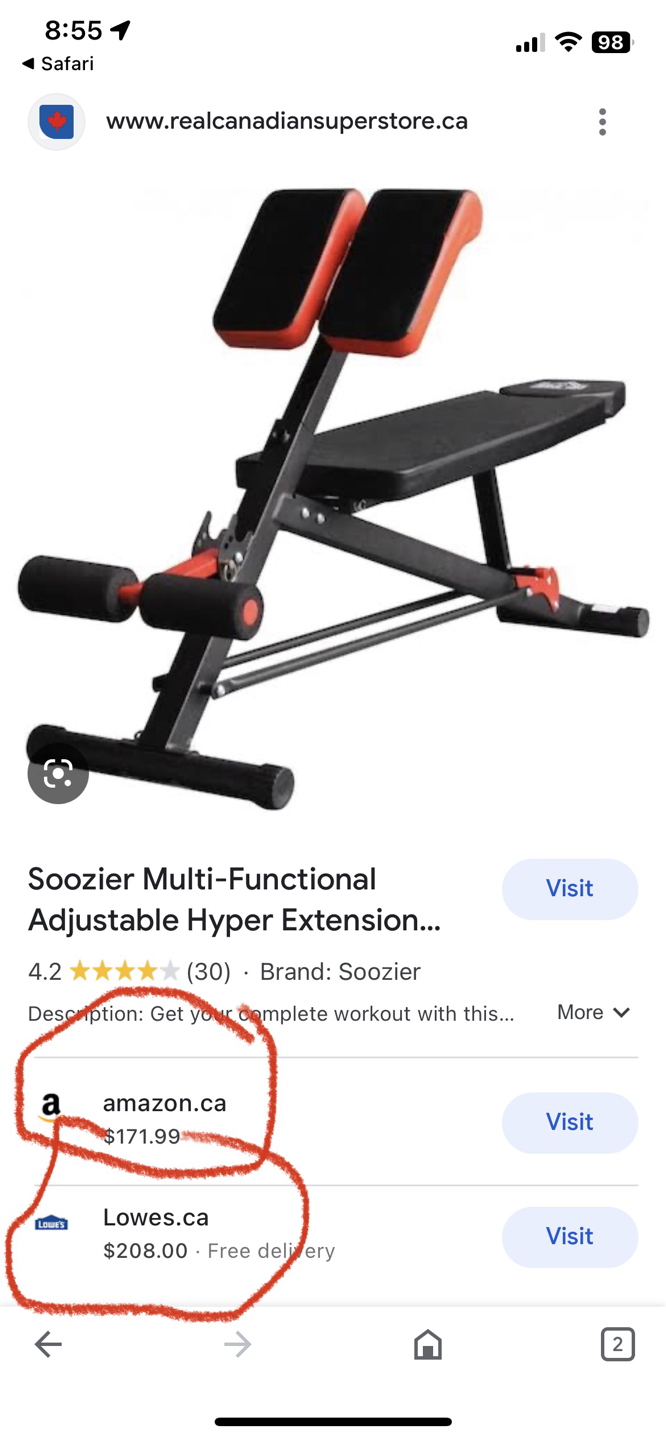The image size is (666, 1440).
Task: Search this image with Lens icon
Action: click(x=58, y=773)
